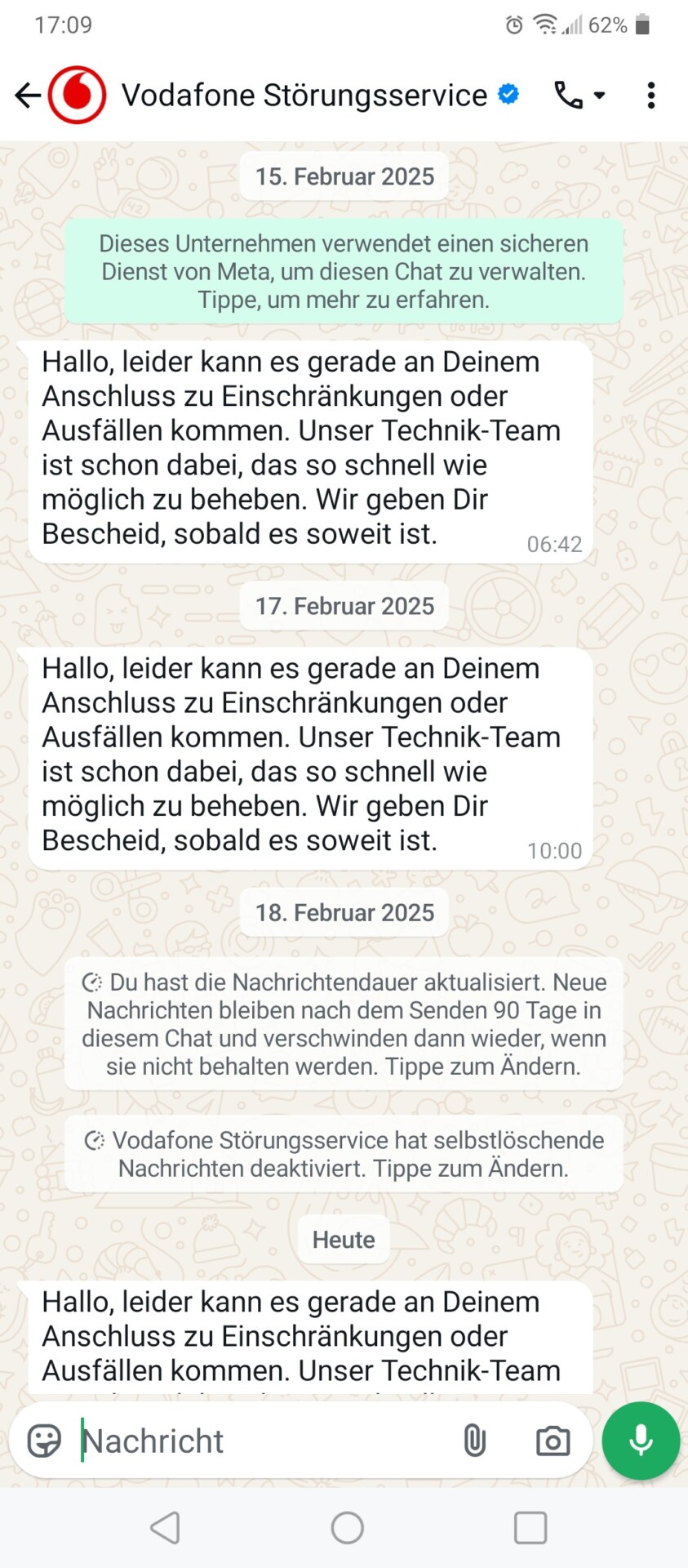688x1568 pixels.
Task: Open the camera from the message bar
Action: pyautogui.click(x=553, y=1441)
